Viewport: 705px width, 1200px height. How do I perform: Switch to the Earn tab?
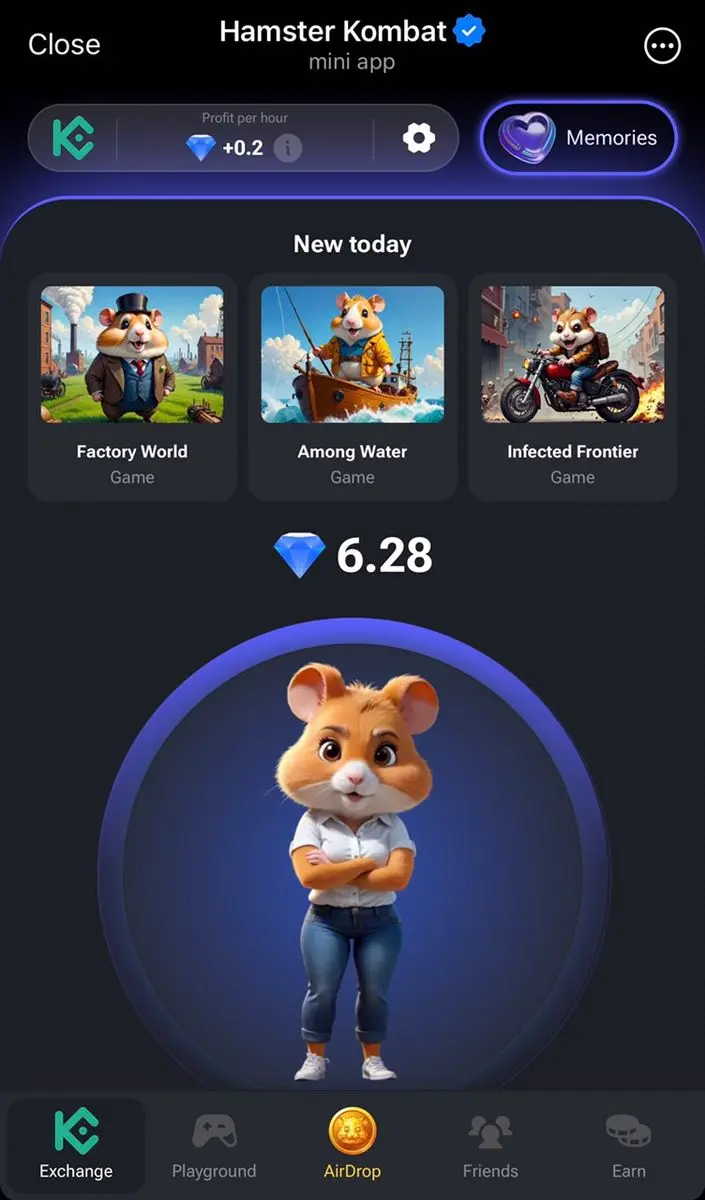628,1146
